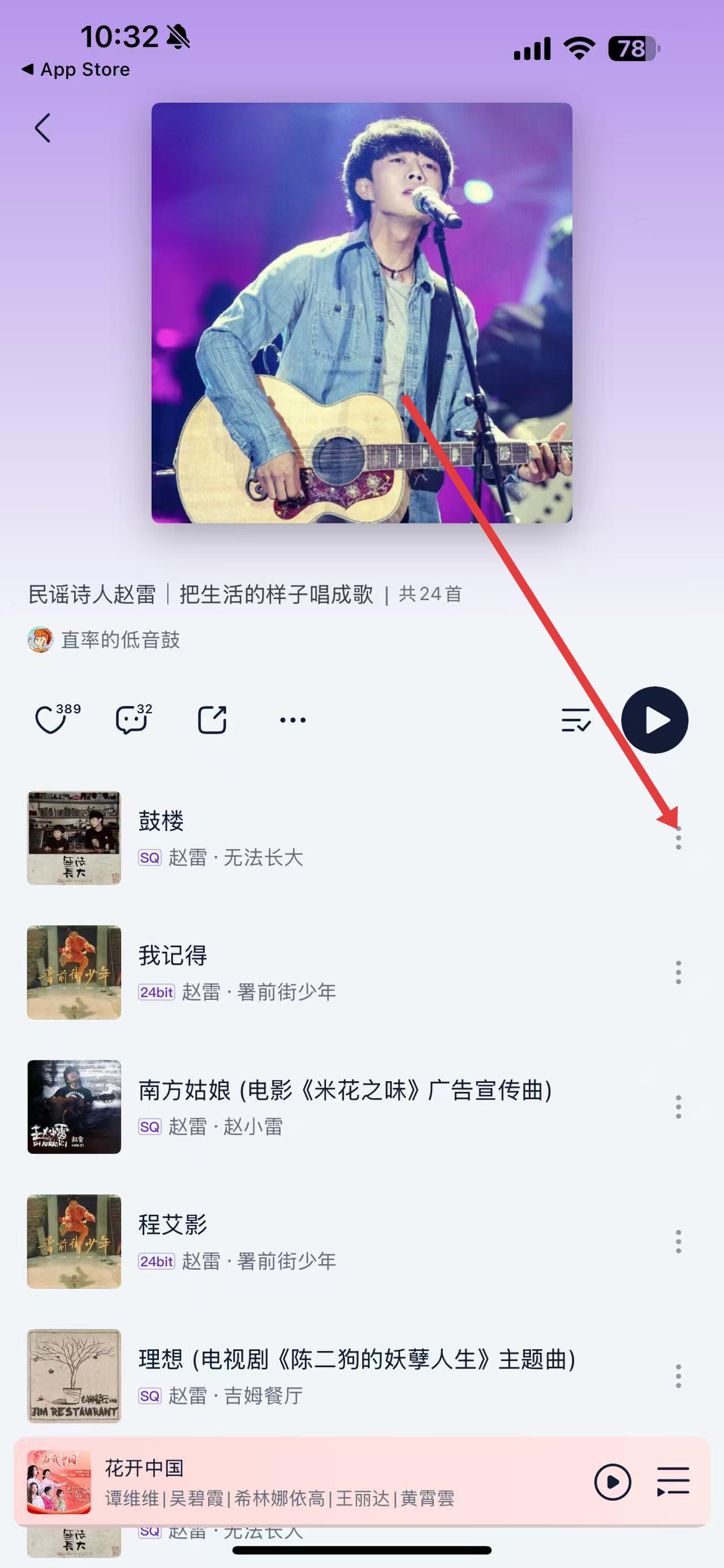Viewport: 724px width, 1568px height.
Task: Share this playlist
Action: click(x=212, y=720)
